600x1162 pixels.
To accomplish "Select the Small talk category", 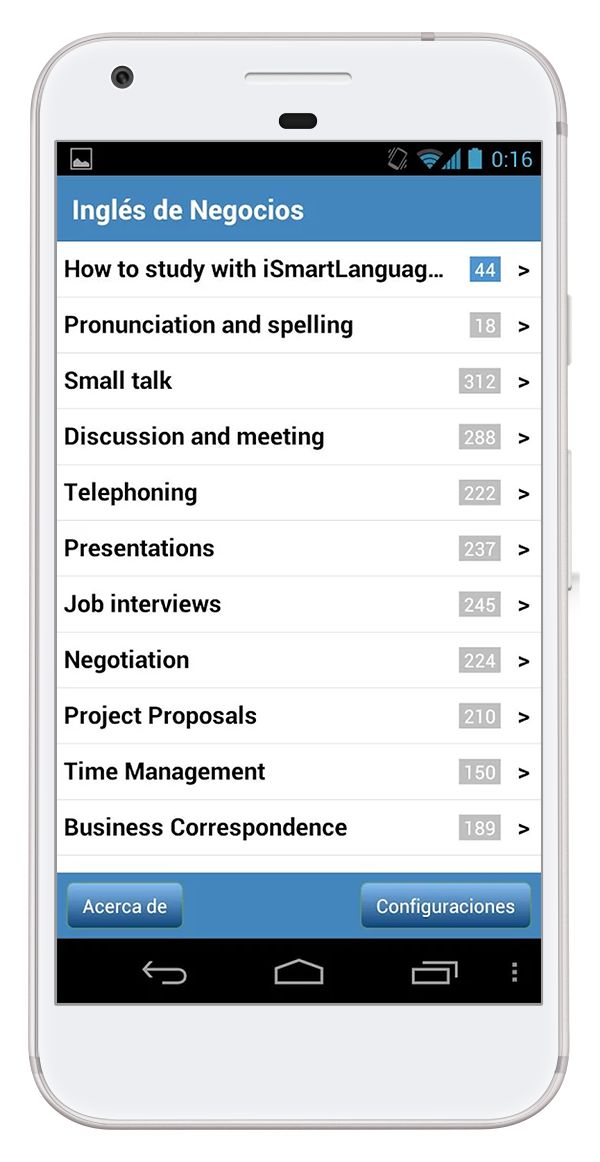I will pos(299,381).
